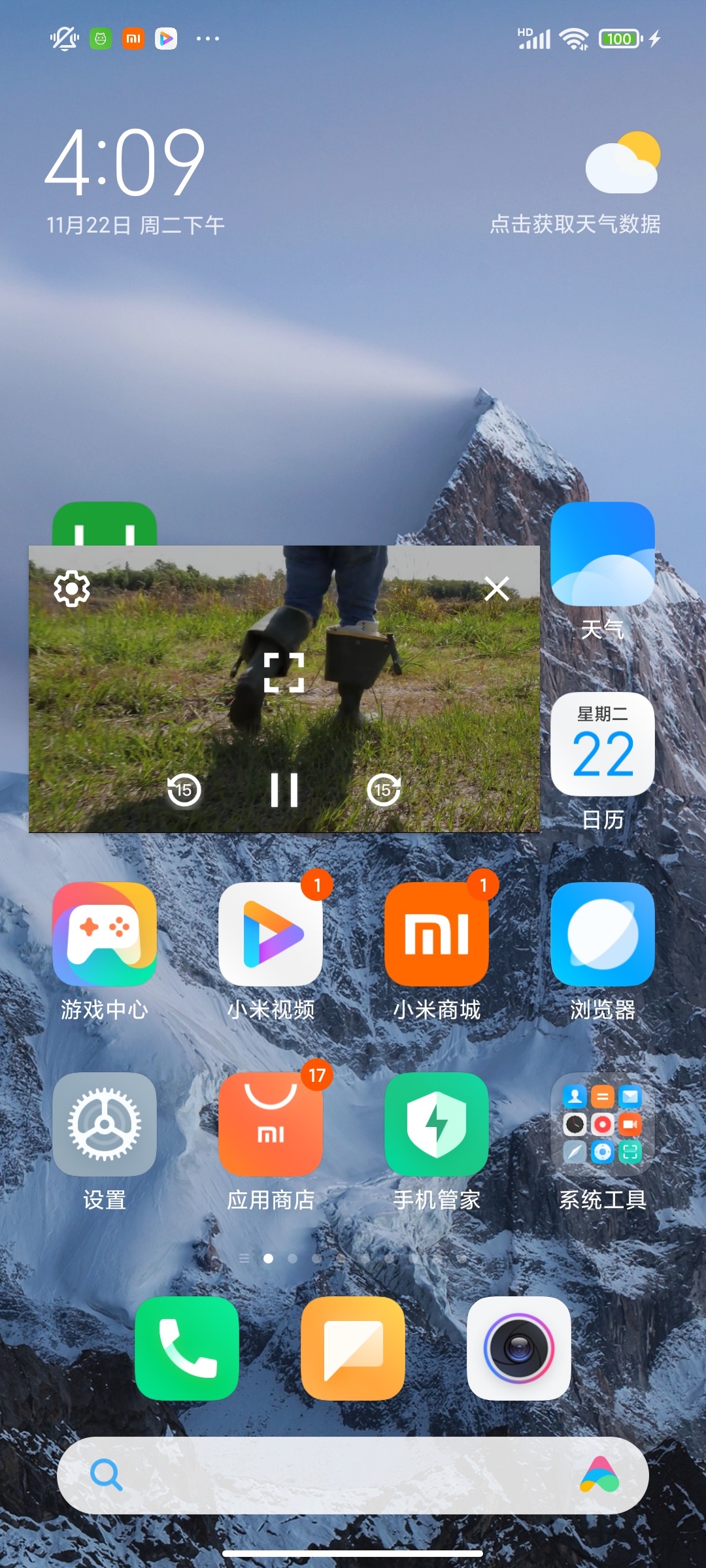Expand the floating video to full screen
706x1568 pixels.
click(284, 672)
